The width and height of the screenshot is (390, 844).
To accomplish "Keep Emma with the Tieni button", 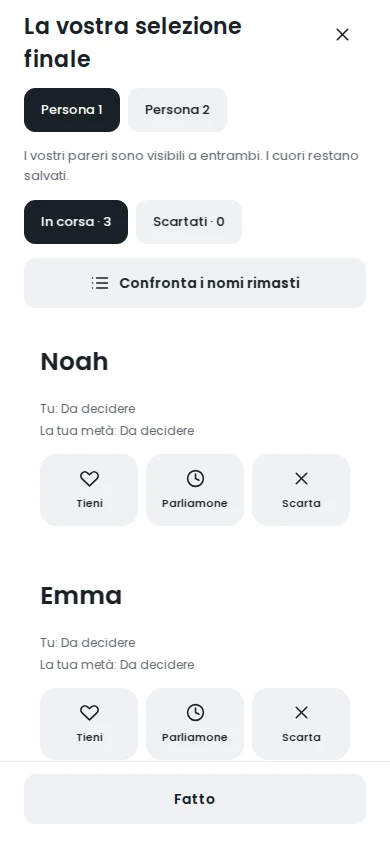I will click(89, 724).
